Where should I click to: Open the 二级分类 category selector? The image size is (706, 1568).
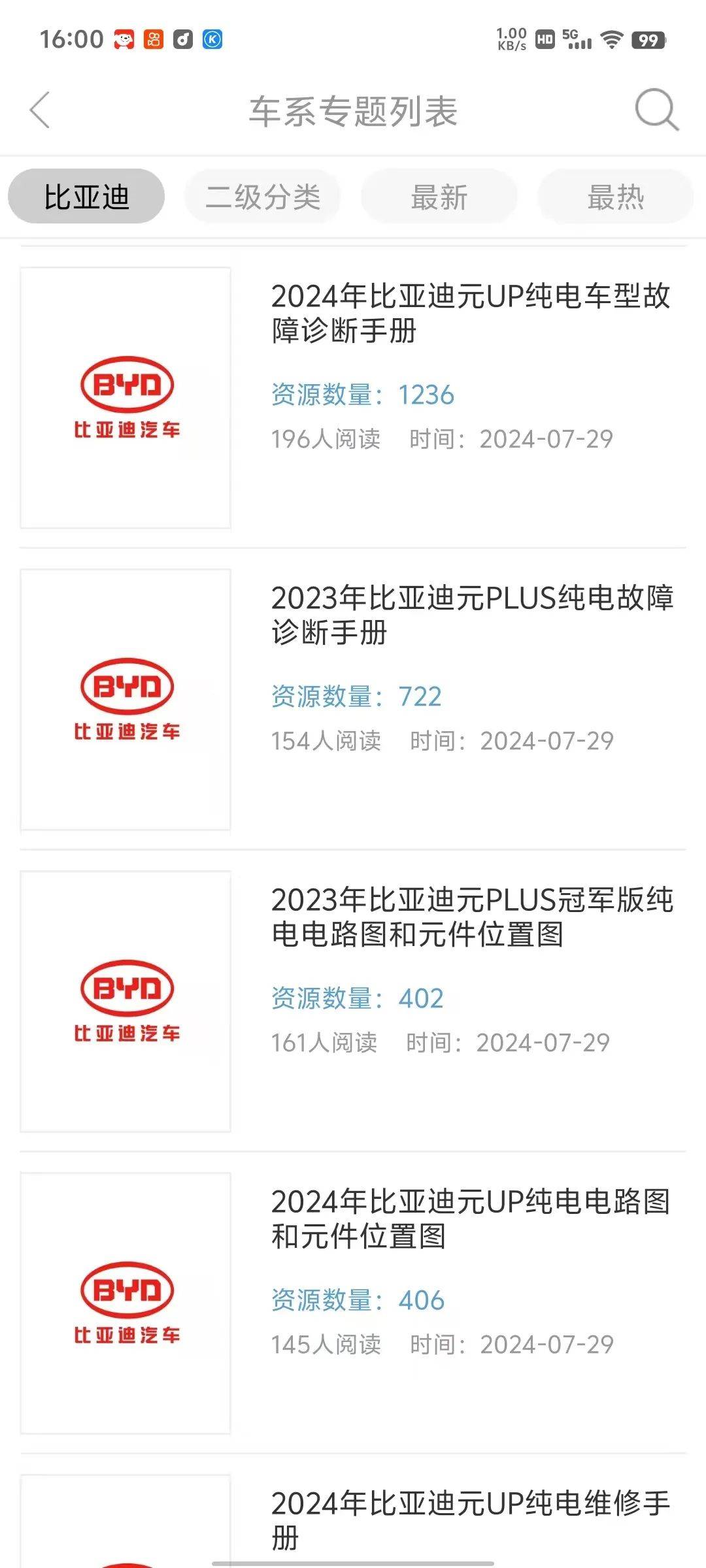[x=262, y=196]
